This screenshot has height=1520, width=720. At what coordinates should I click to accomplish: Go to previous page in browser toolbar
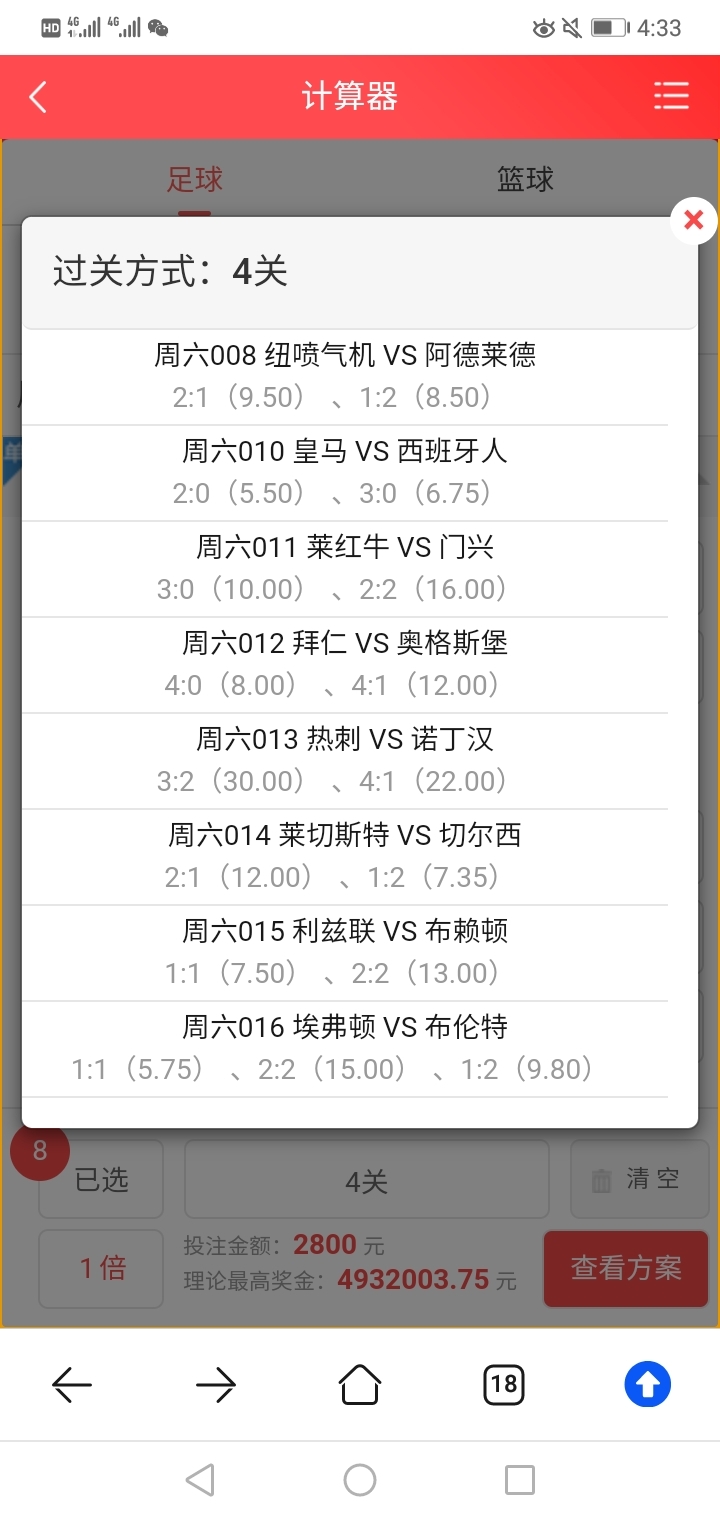pos(72,1385)
